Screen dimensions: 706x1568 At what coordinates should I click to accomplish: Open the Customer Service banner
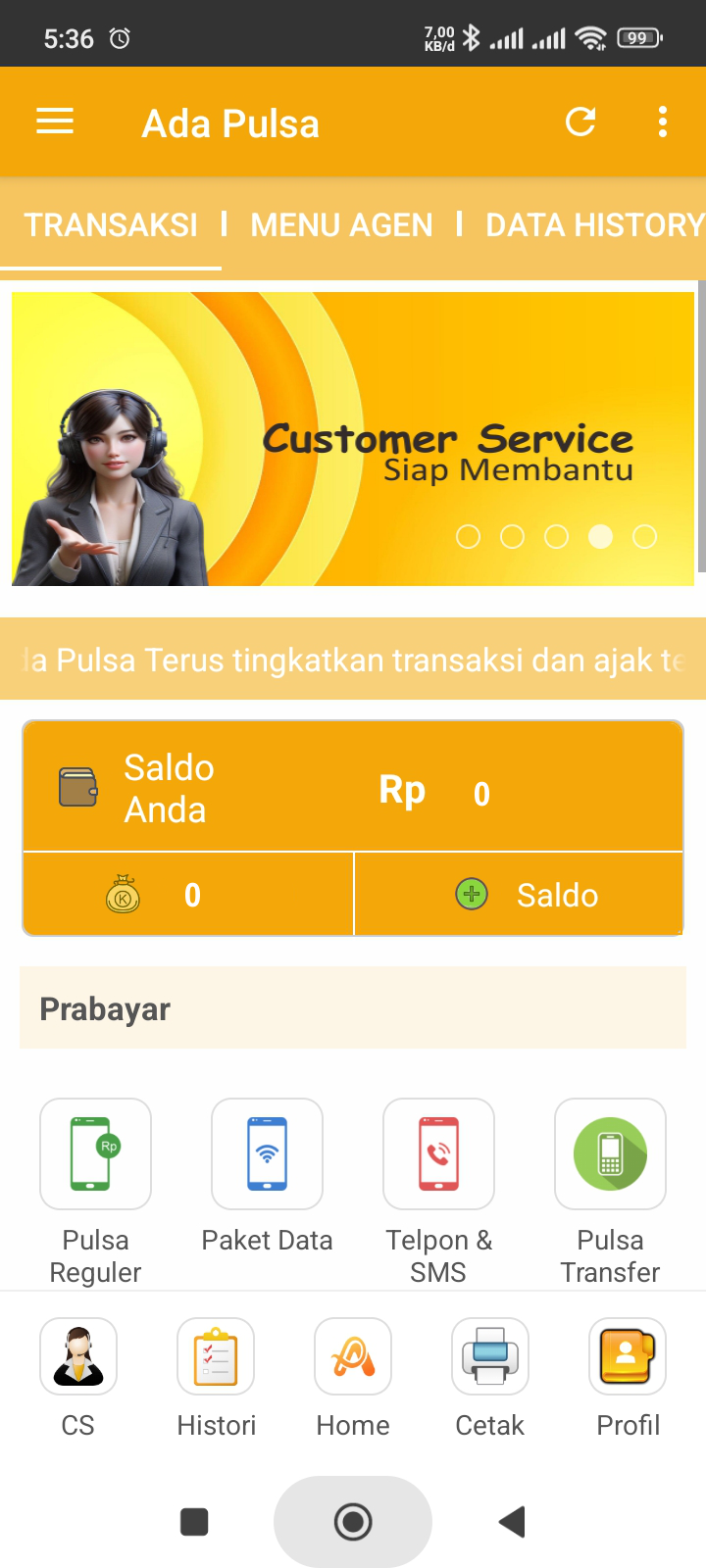(x=353, y=439)
